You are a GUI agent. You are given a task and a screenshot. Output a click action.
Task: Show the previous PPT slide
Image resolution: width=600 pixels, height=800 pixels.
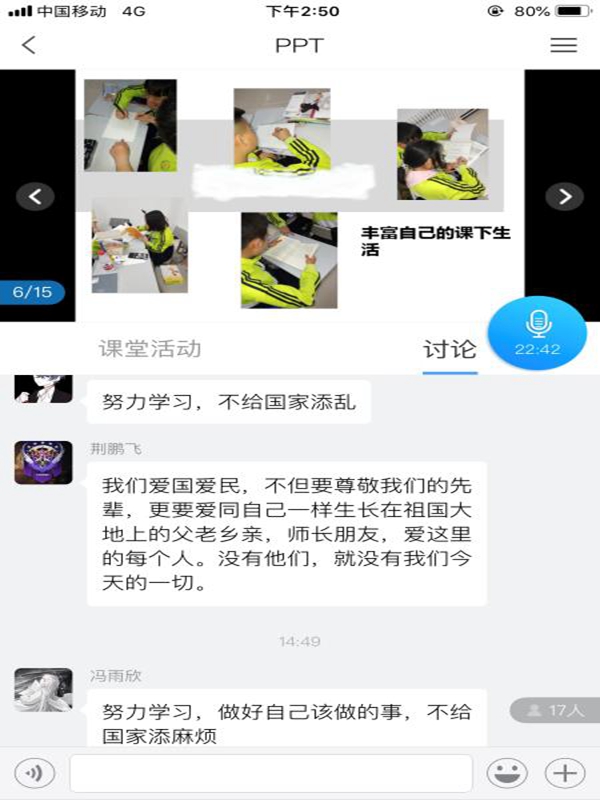[x=36, y=196]
